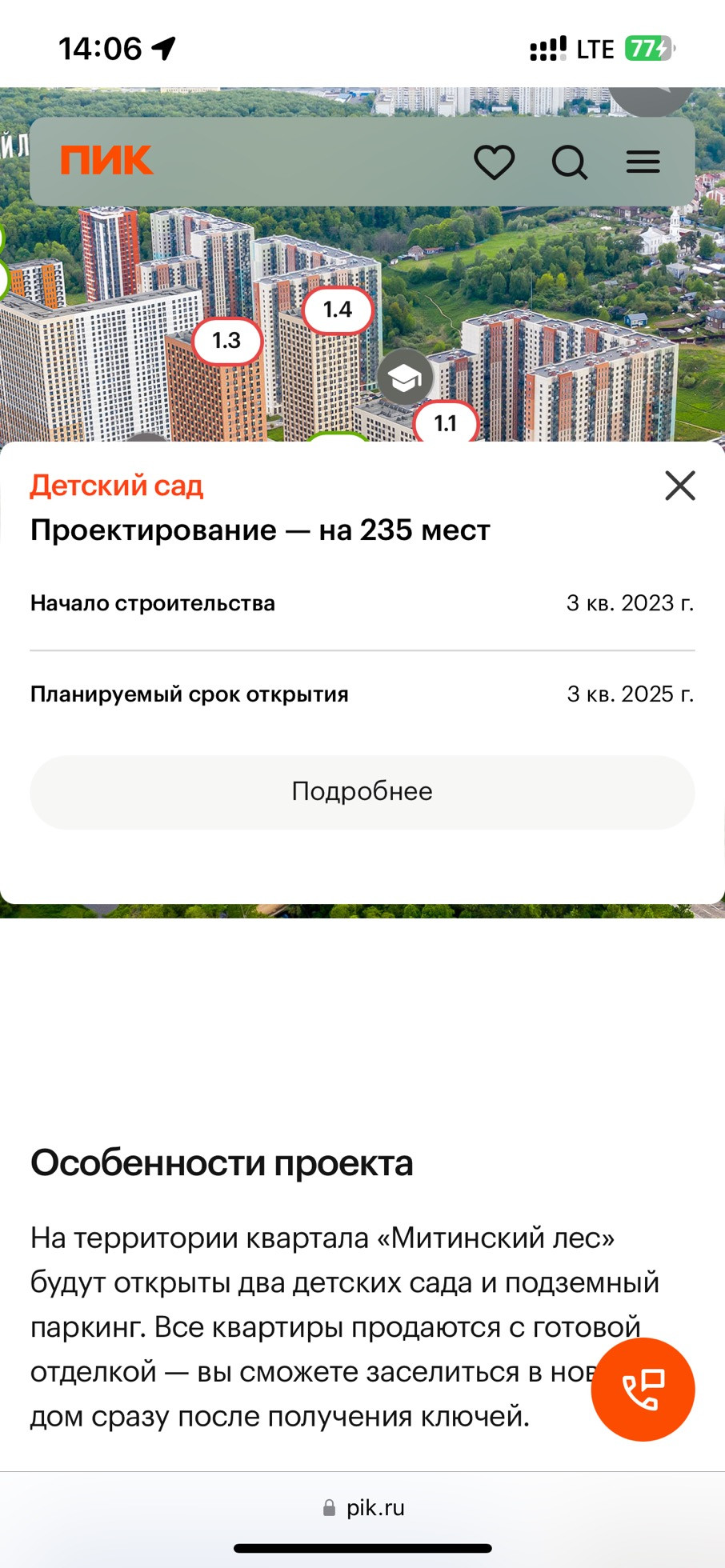This screenshot has height=1568, width=725.
Task: Open the orange call-chat floating button
Action: (643, 1390)
